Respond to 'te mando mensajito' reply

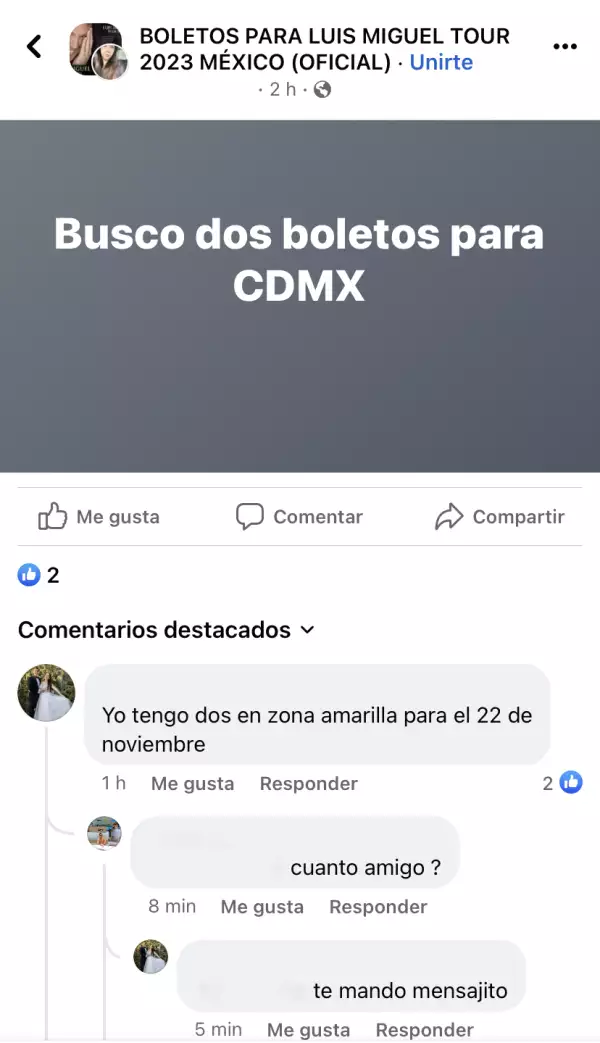point(424,1029)
